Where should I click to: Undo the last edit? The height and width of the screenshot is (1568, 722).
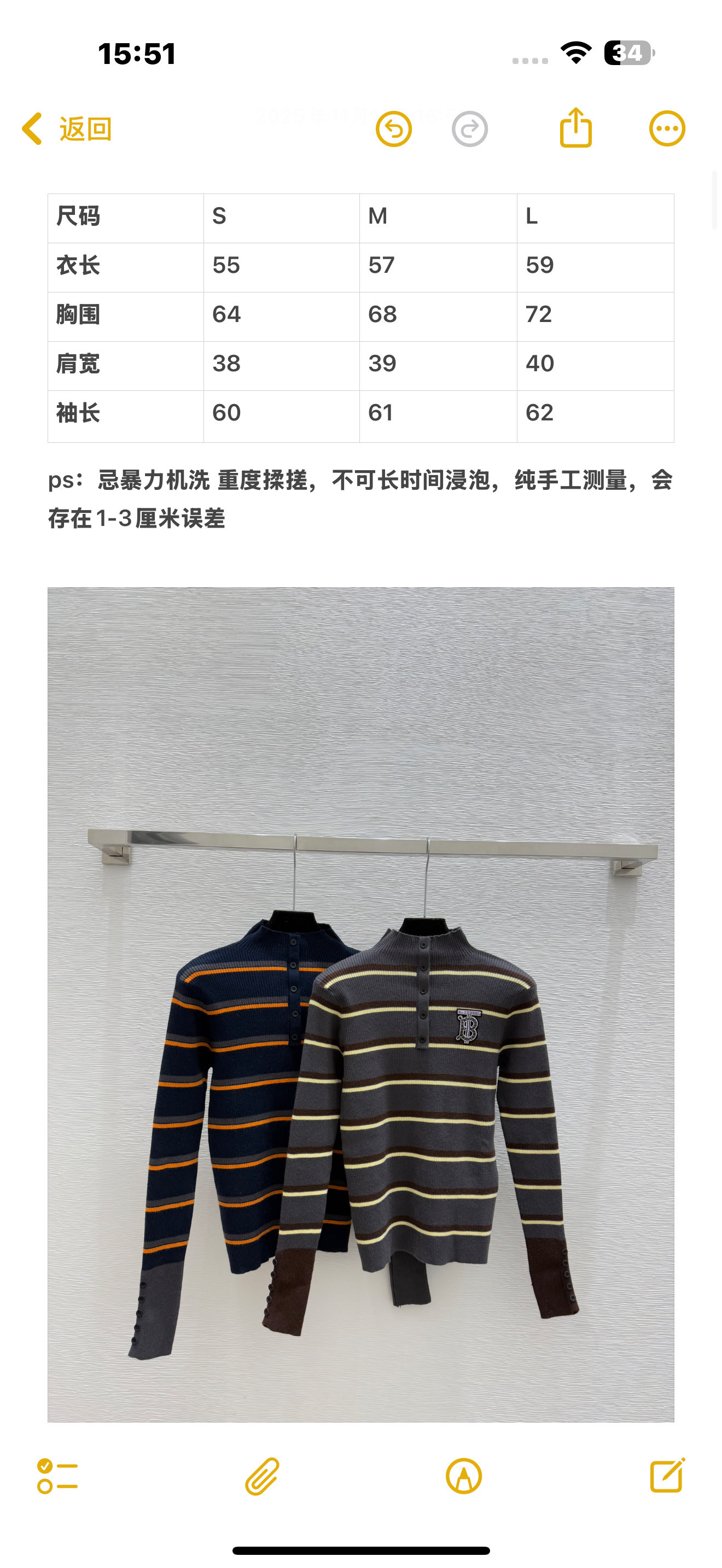394,129
